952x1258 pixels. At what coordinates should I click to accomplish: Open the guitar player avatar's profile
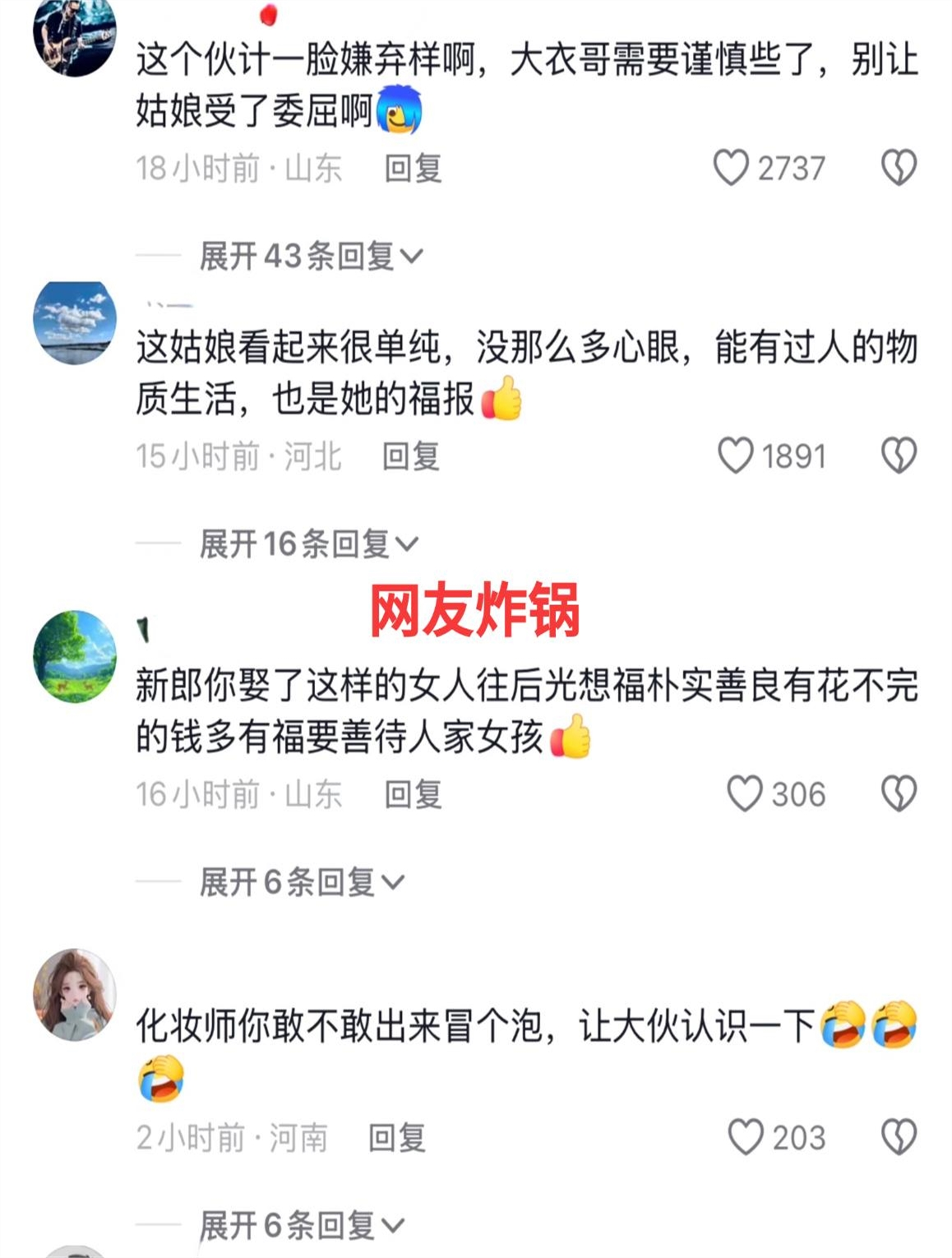tap(74, 37)
